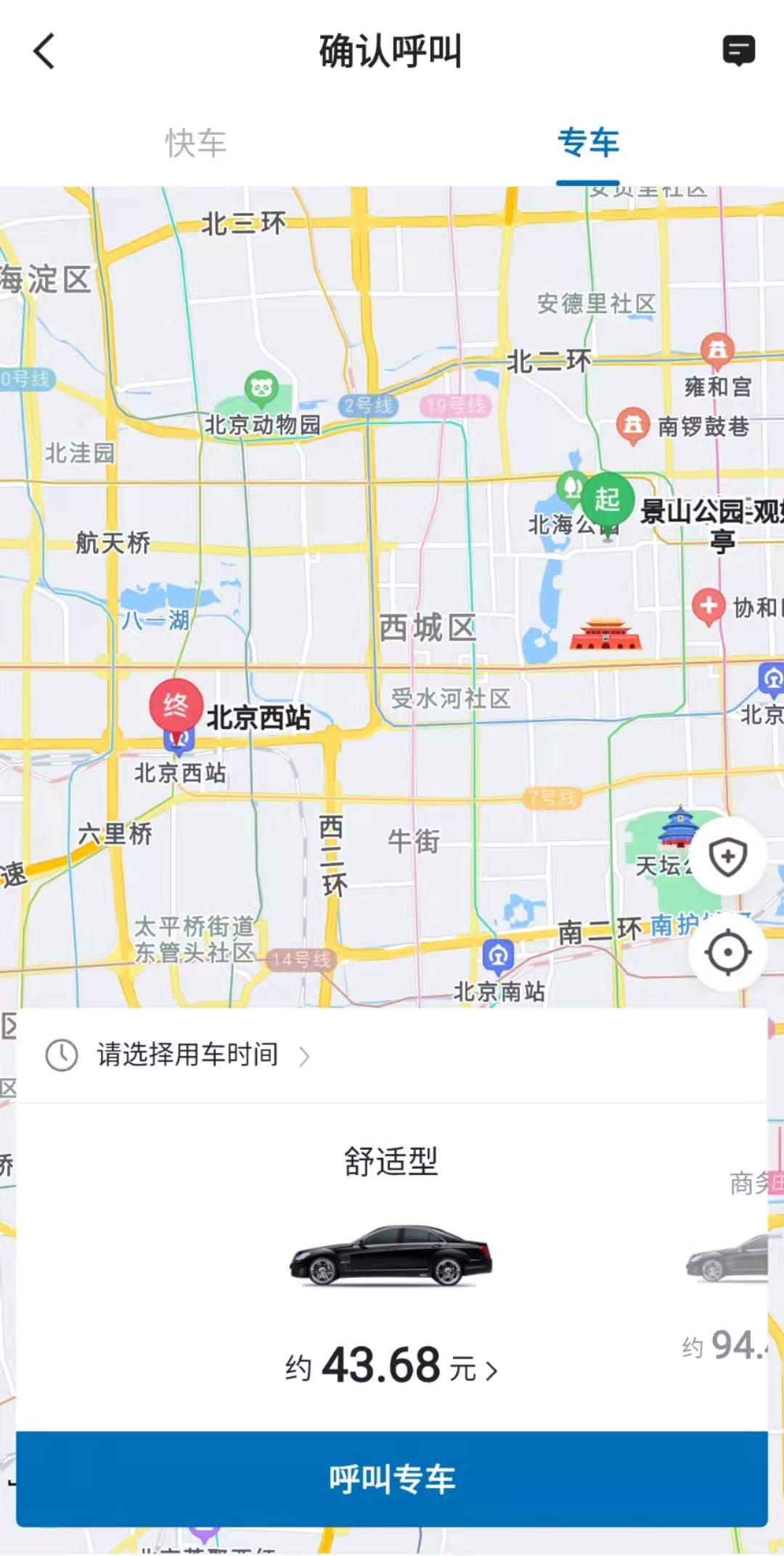The image size is (784, 1556).
Task: Tap the 协和医院 hospital marker
Action: point(708,603)
